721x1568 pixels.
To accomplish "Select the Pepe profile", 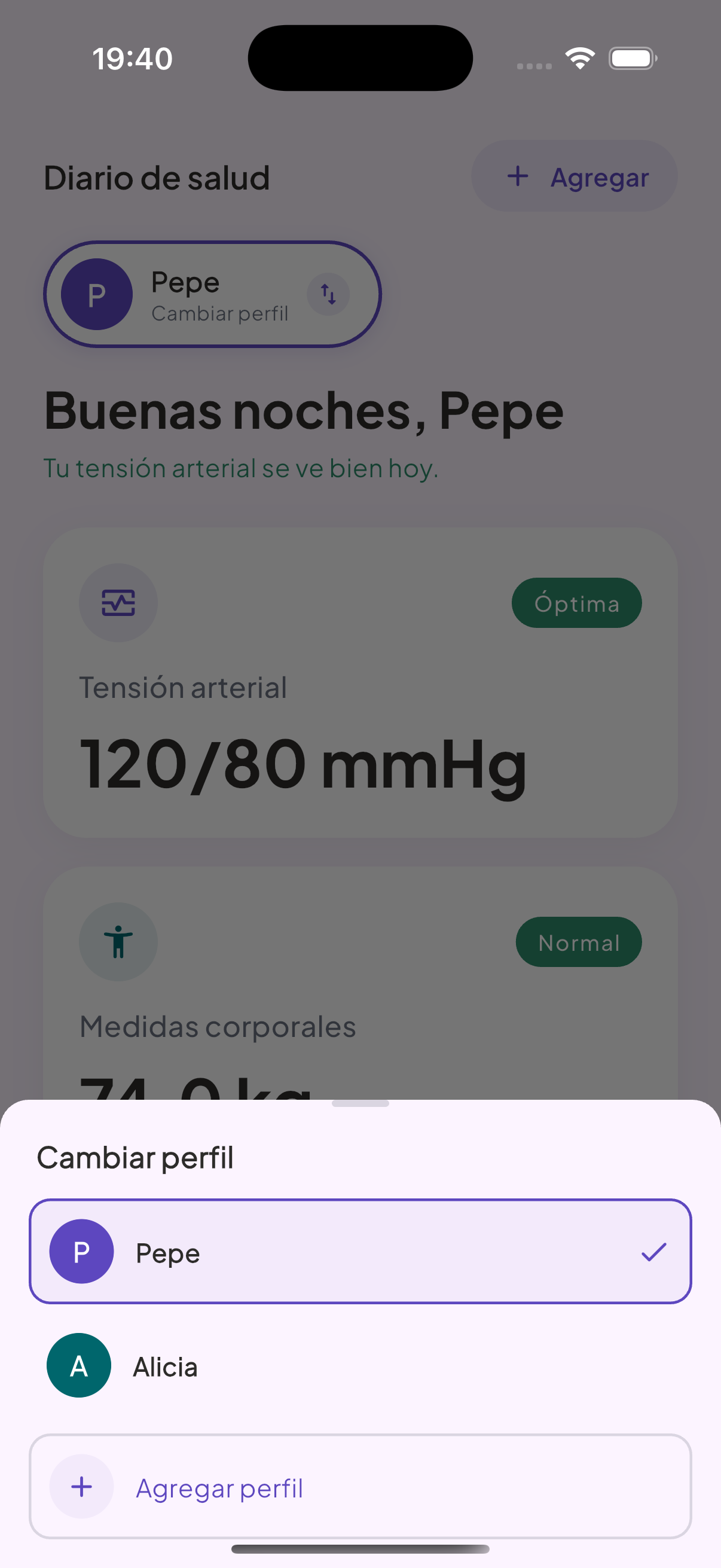I will coord(360,1252).
